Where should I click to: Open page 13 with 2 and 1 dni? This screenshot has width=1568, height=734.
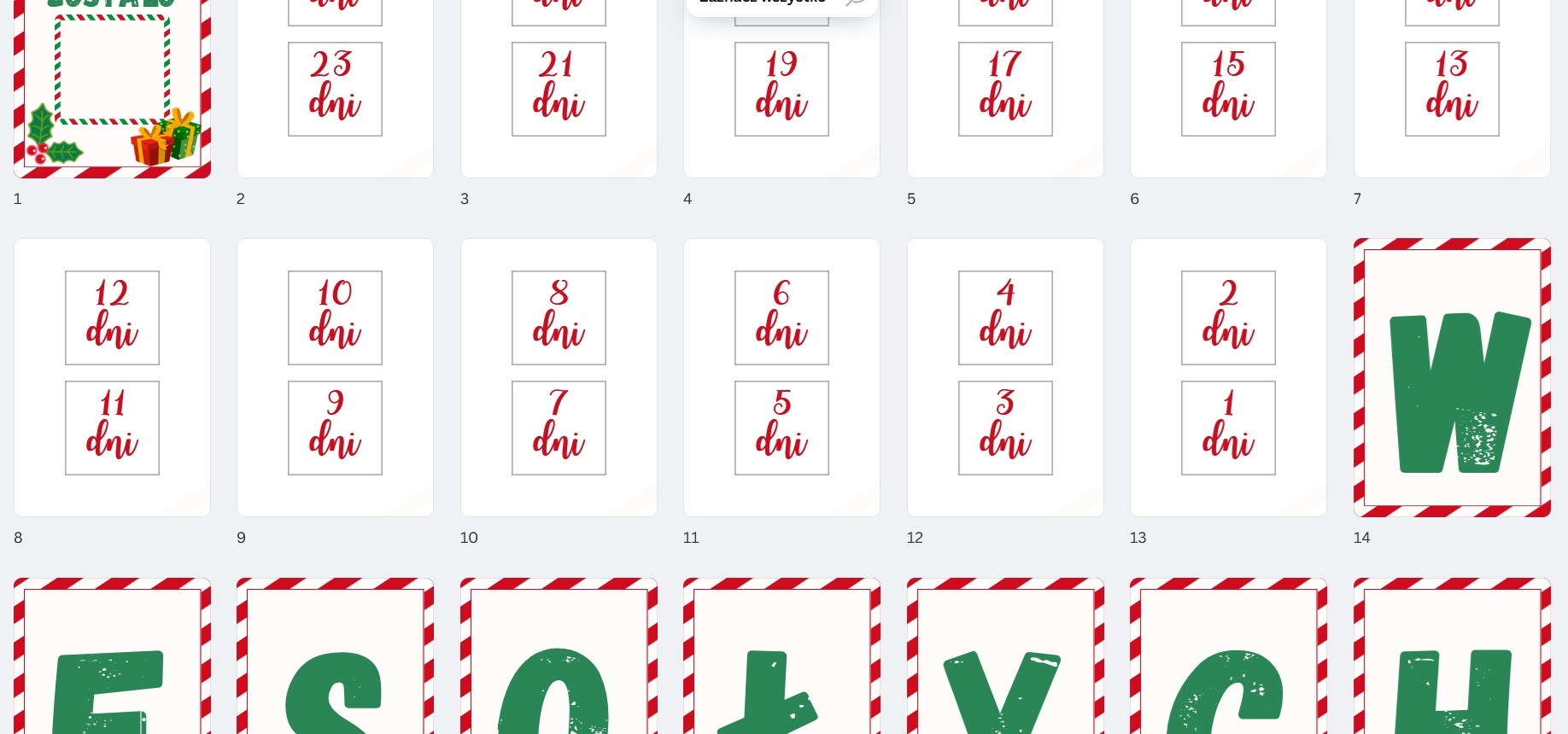(1228, 376)
